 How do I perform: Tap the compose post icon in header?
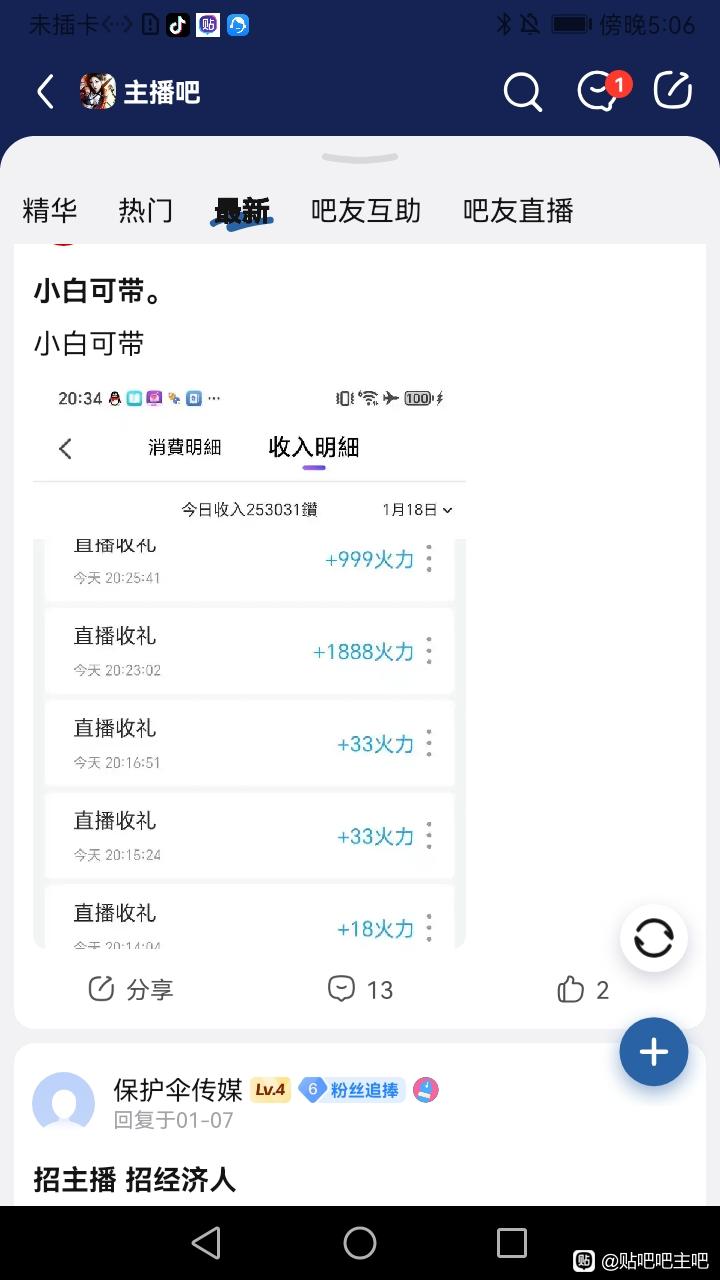[x=673, y=90]
